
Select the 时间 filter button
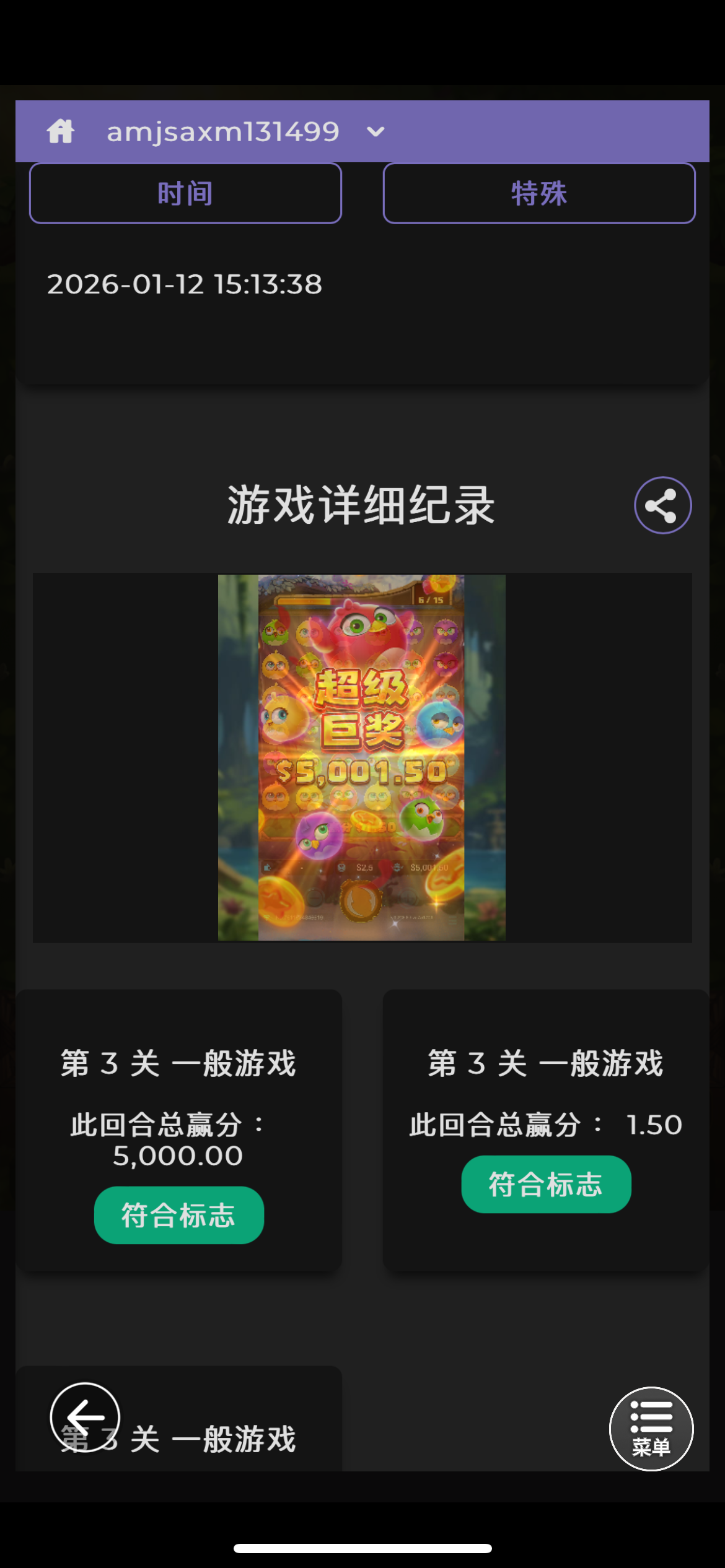185,193
